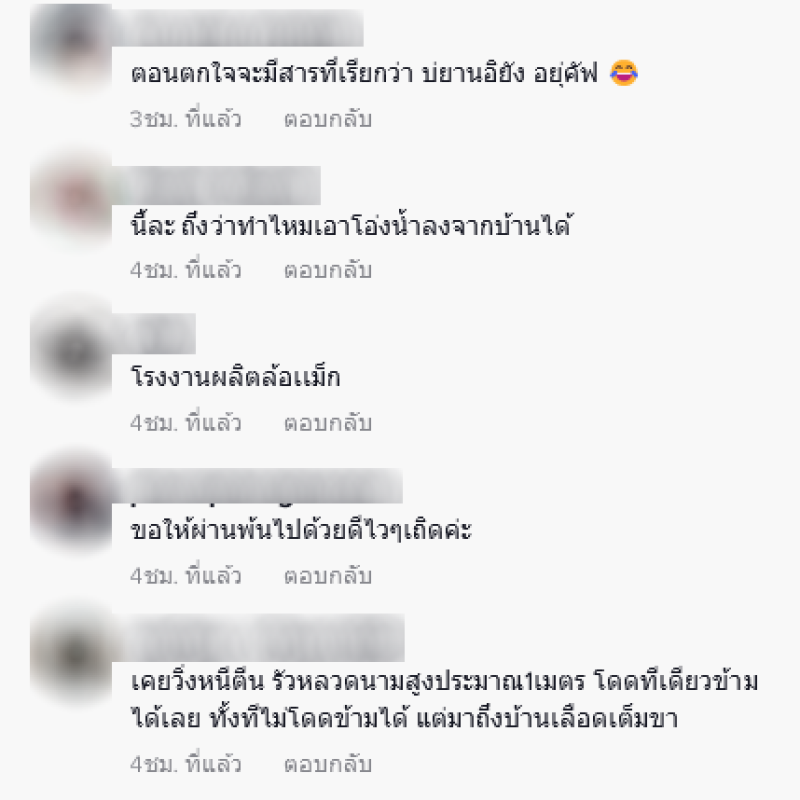Reply to the comment about บ่ยานอิยัง

pyautogui.click(x=327, y=119)
